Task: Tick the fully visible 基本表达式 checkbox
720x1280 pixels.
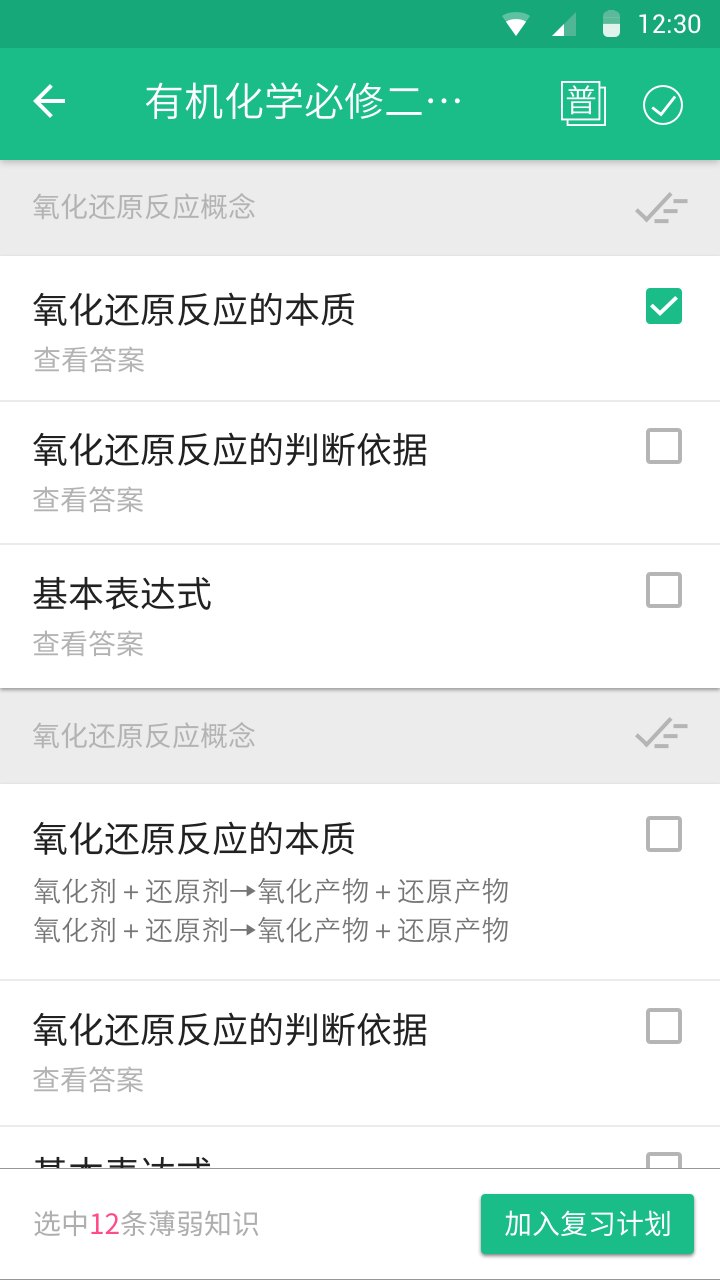Action: 663,590
